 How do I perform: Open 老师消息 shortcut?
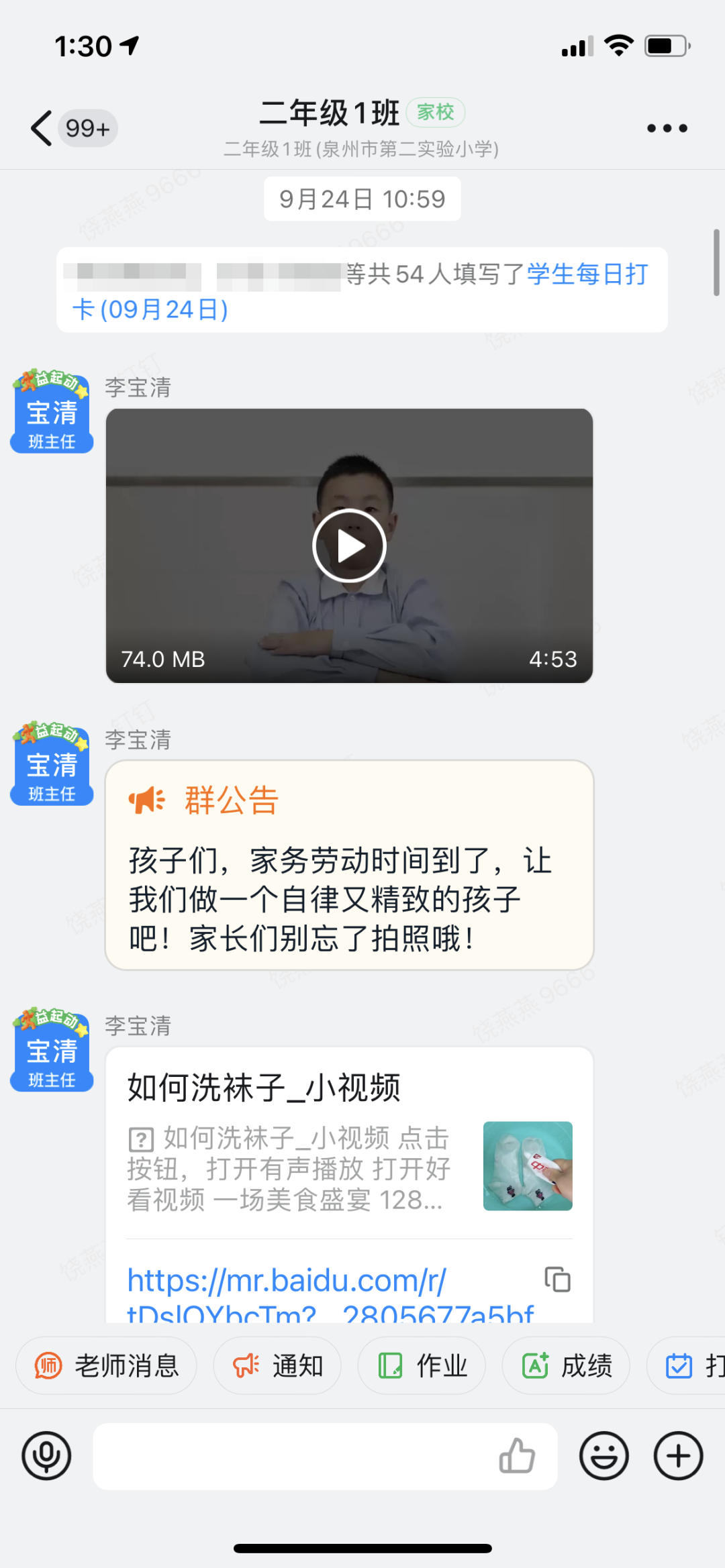click(107, 1365)
